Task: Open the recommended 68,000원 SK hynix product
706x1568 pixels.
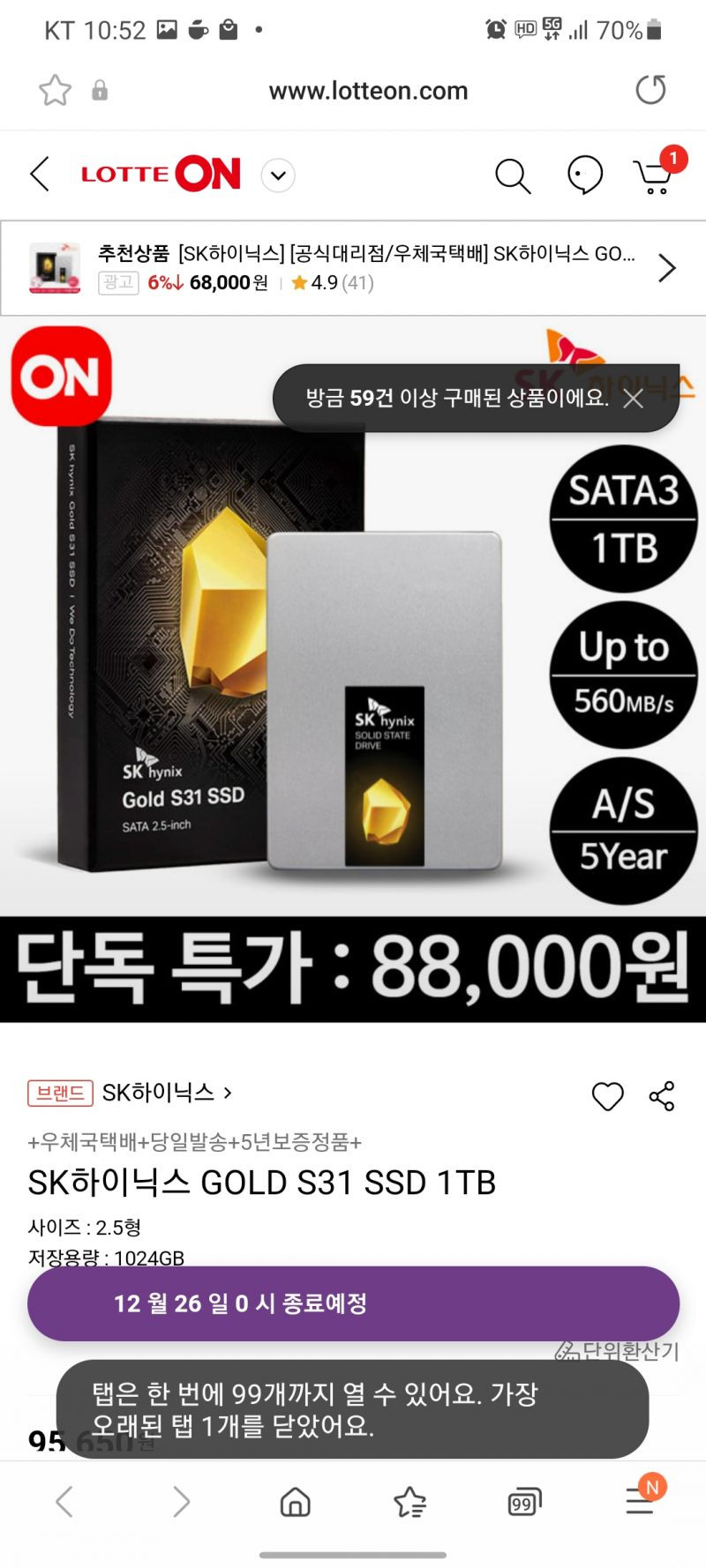Action: (x=353, y=268)
